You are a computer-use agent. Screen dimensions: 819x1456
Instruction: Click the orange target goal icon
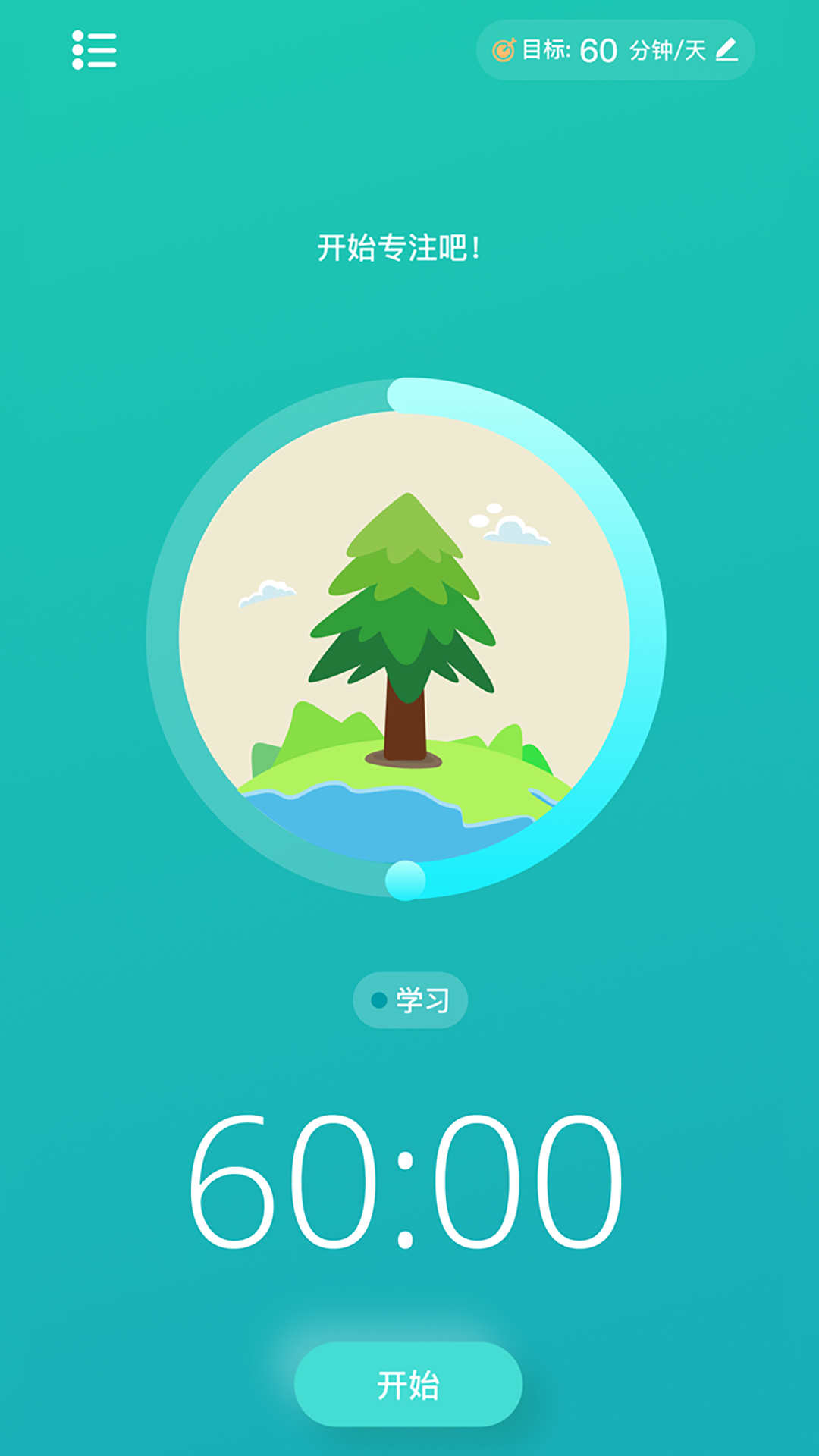(x=504, y=47)
